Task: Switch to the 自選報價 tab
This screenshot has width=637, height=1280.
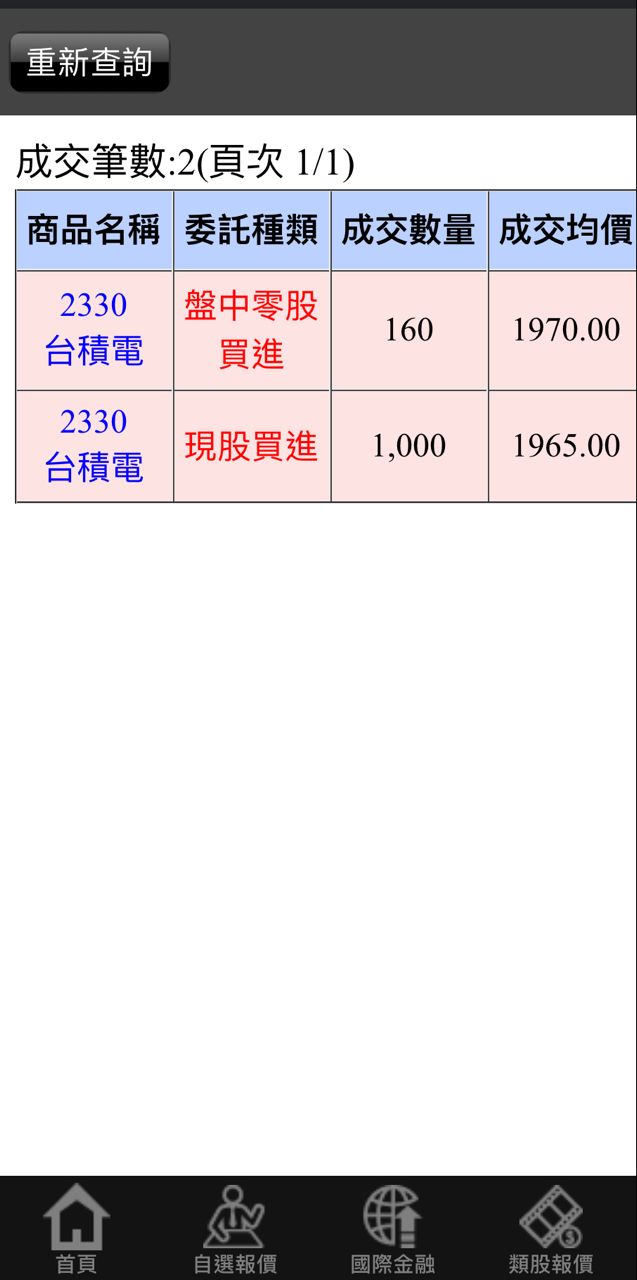Action: coord(235,1228)
